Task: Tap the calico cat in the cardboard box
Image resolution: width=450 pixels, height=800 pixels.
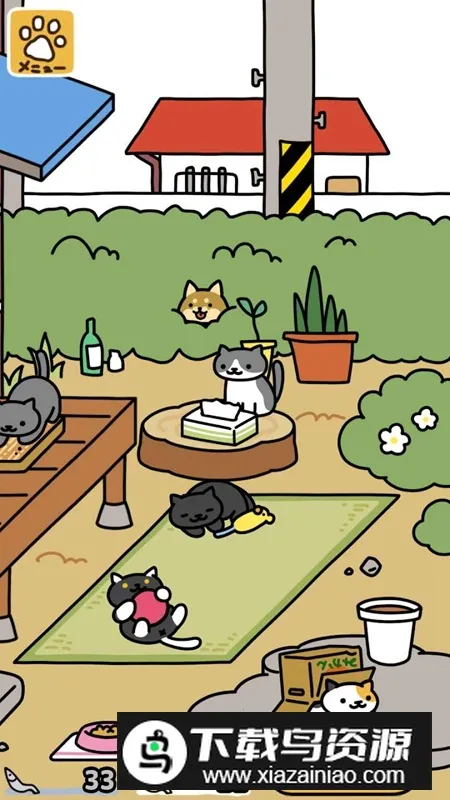Action: pyautogui.click(x=350, y=695)
